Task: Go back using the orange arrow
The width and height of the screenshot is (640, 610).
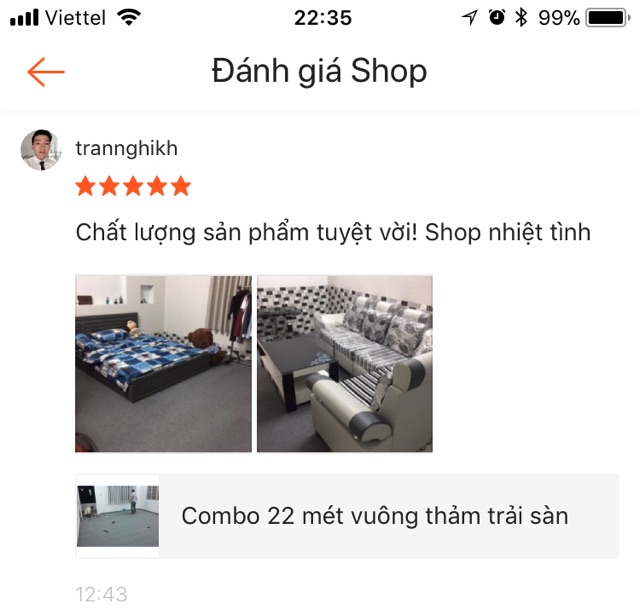Action: click(46, 72)
